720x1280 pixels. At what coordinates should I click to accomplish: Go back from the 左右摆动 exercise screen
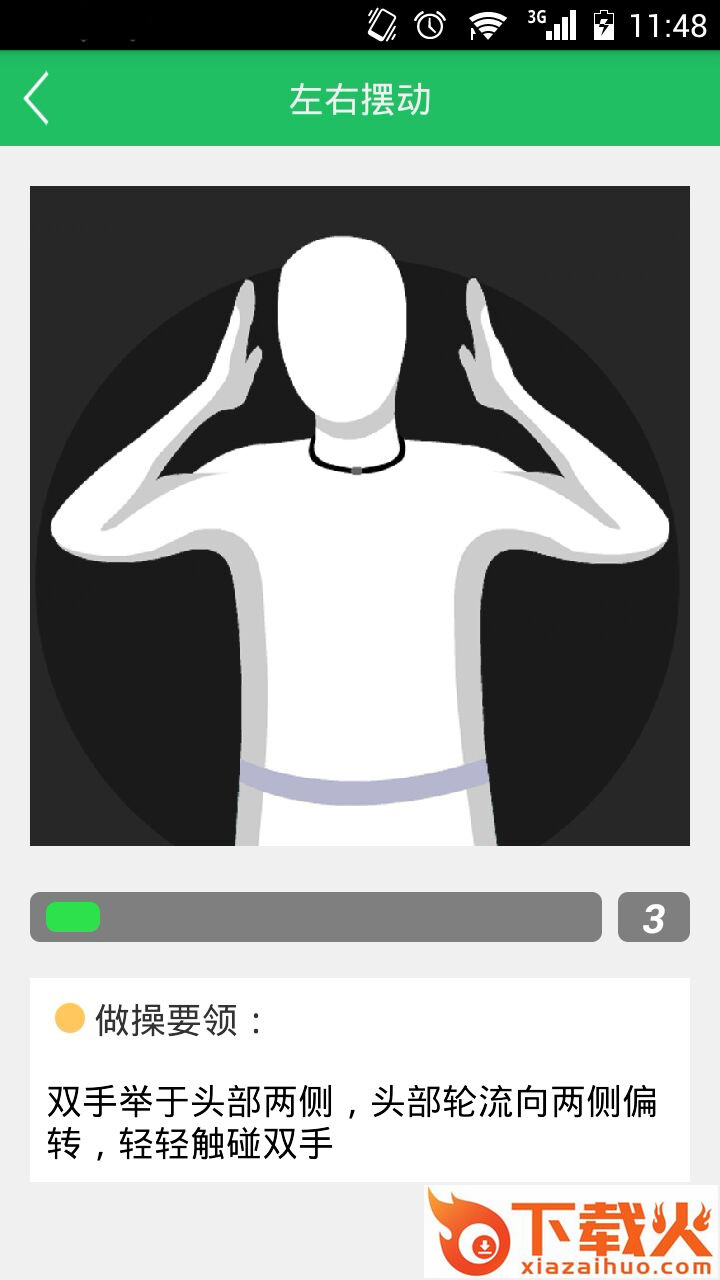36,99
